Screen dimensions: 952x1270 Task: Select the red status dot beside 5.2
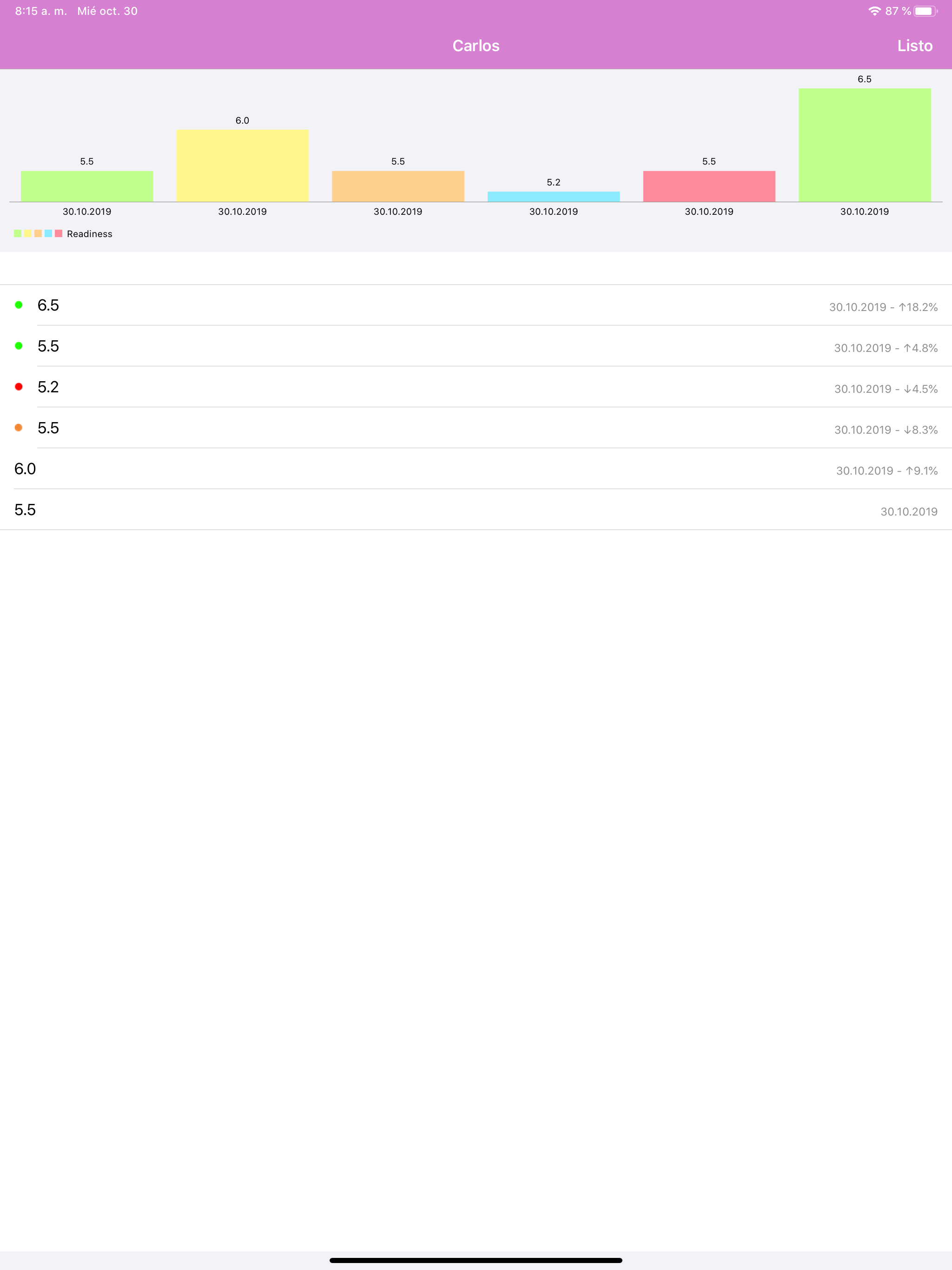click(19, 386)
